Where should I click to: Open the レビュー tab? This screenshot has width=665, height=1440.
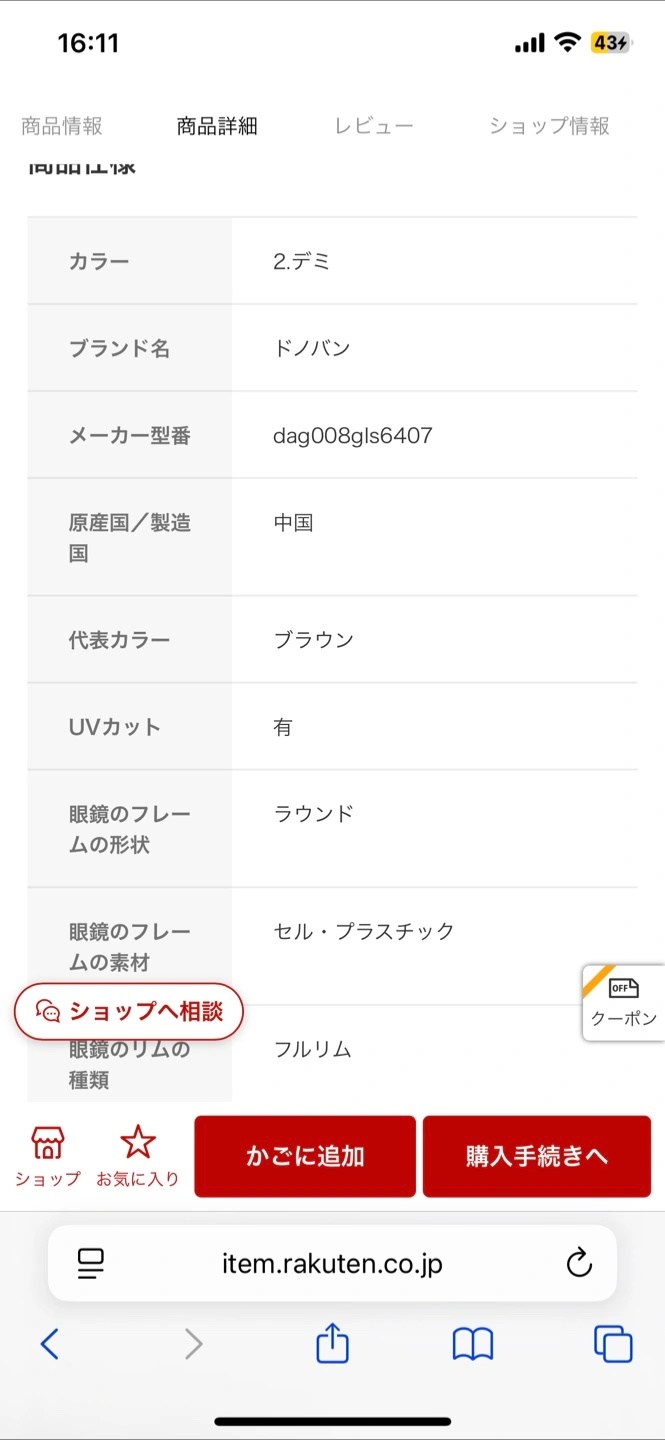click(x=374, y=126)
